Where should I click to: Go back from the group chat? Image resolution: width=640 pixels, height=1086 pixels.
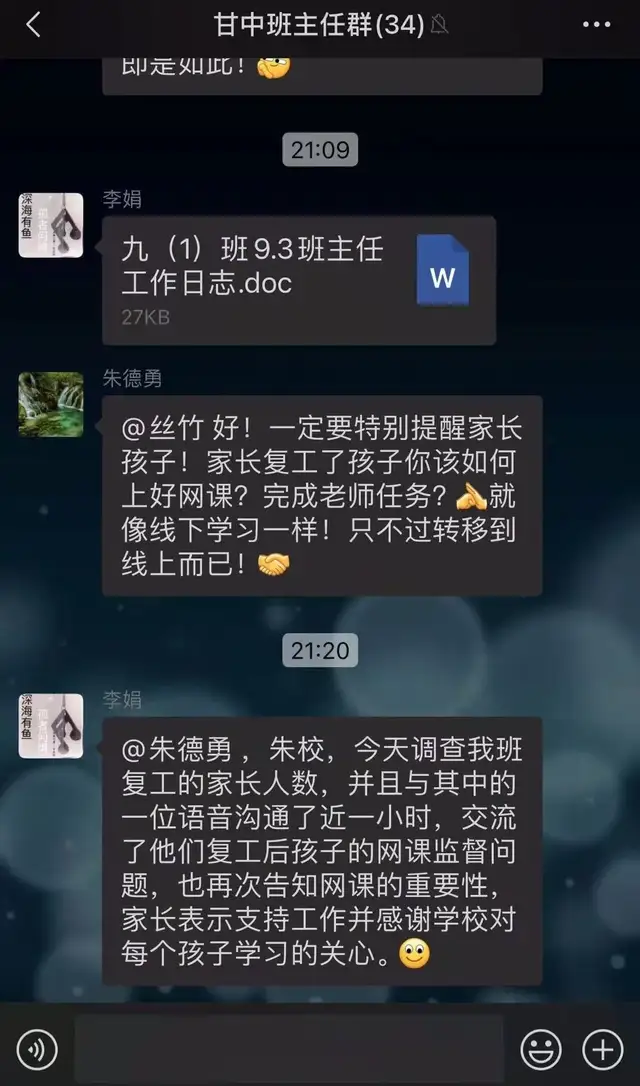[33, 25]
